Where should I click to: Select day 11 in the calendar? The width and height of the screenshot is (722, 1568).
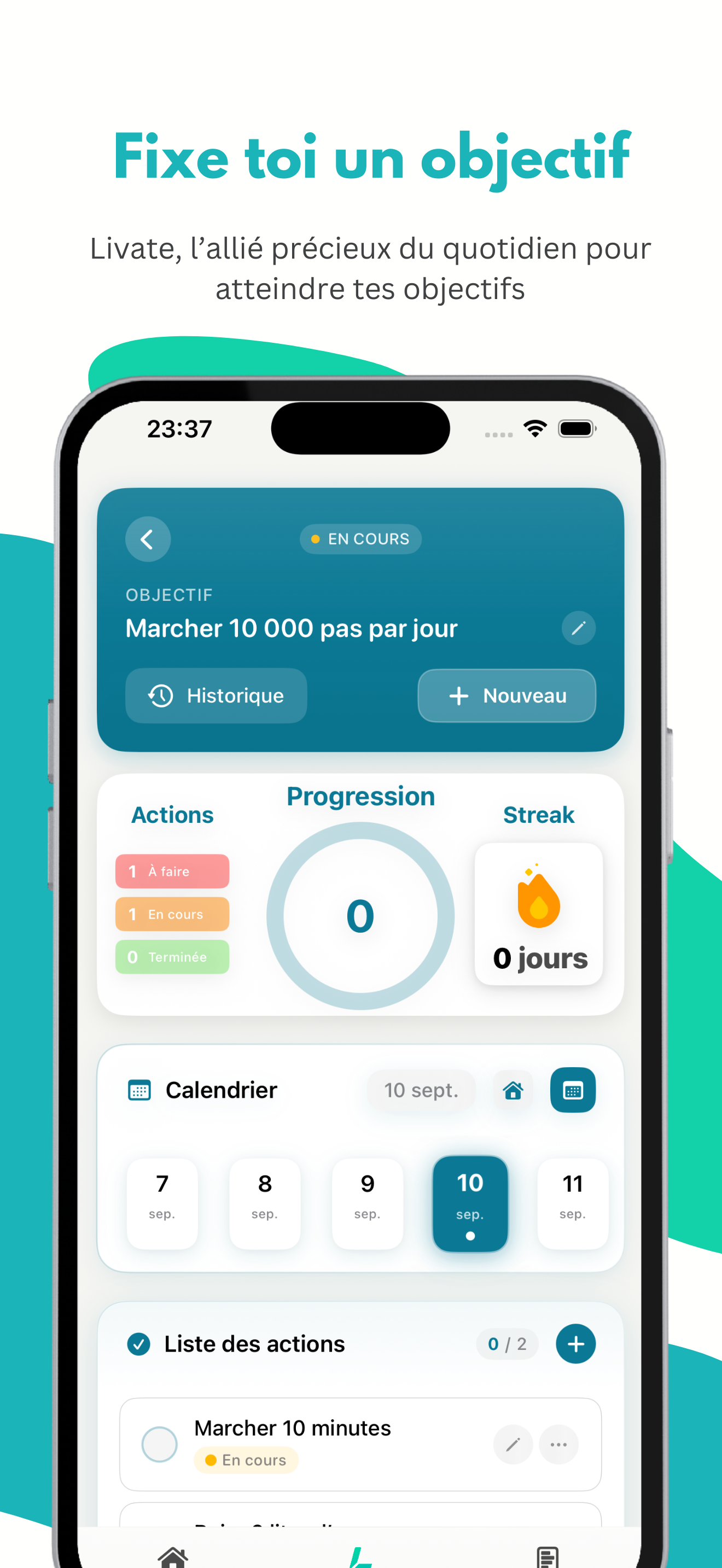pyautogui.click(x=573, y=1203)
